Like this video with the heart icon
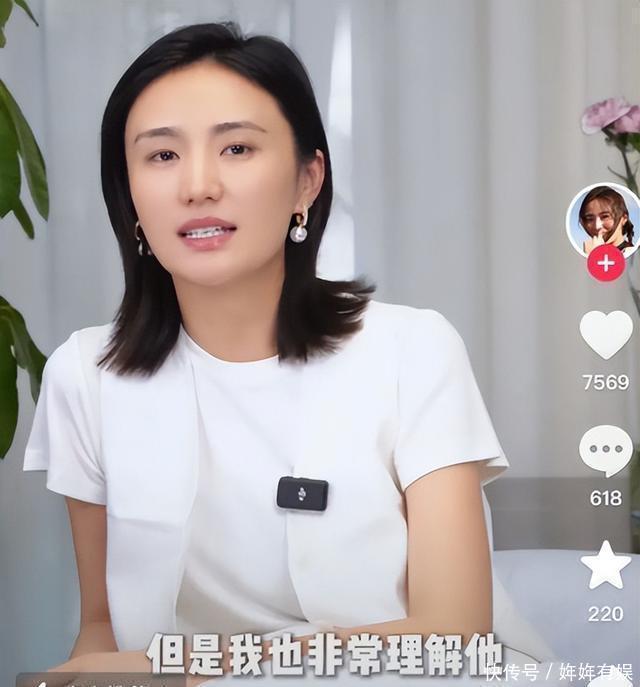The width and height of the screenshot is (640, 687). (606, 335)
